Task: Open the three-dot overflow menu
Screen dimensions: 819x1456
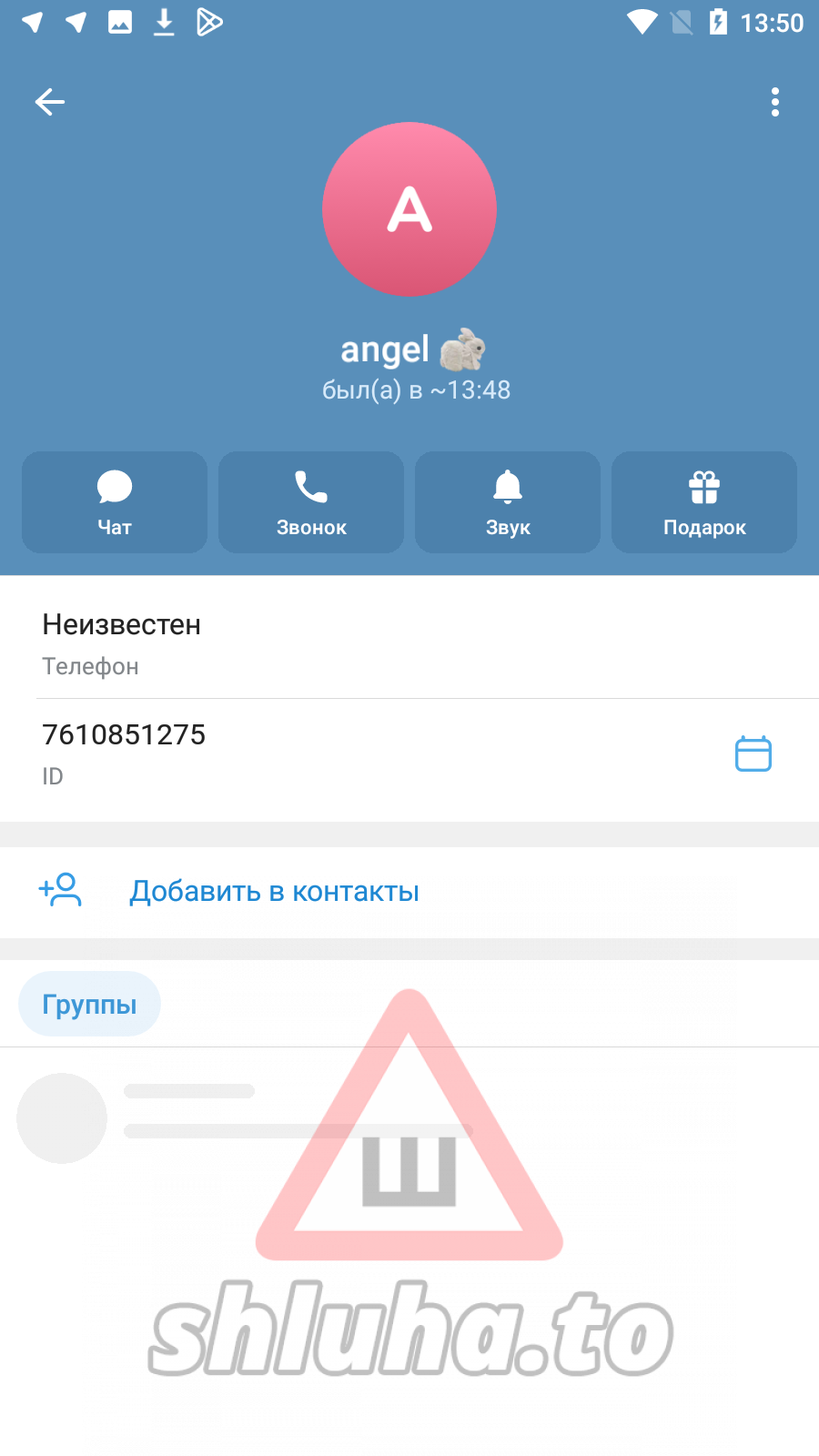Action: (x=774, y=102)
